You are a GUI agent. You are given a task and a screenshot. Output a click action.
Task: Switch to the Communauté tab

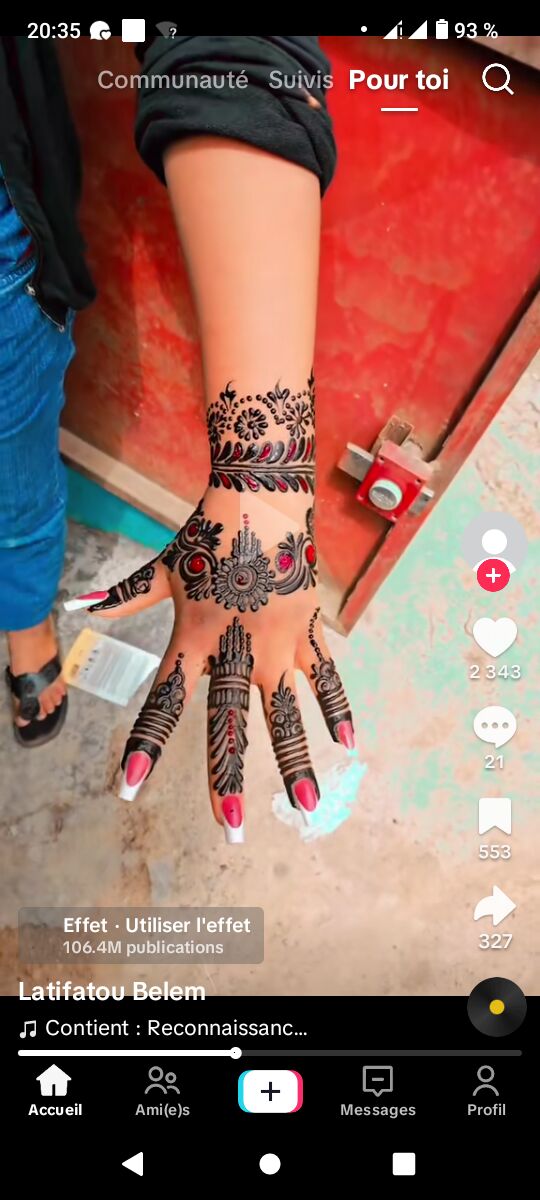(x=172, y=80)
